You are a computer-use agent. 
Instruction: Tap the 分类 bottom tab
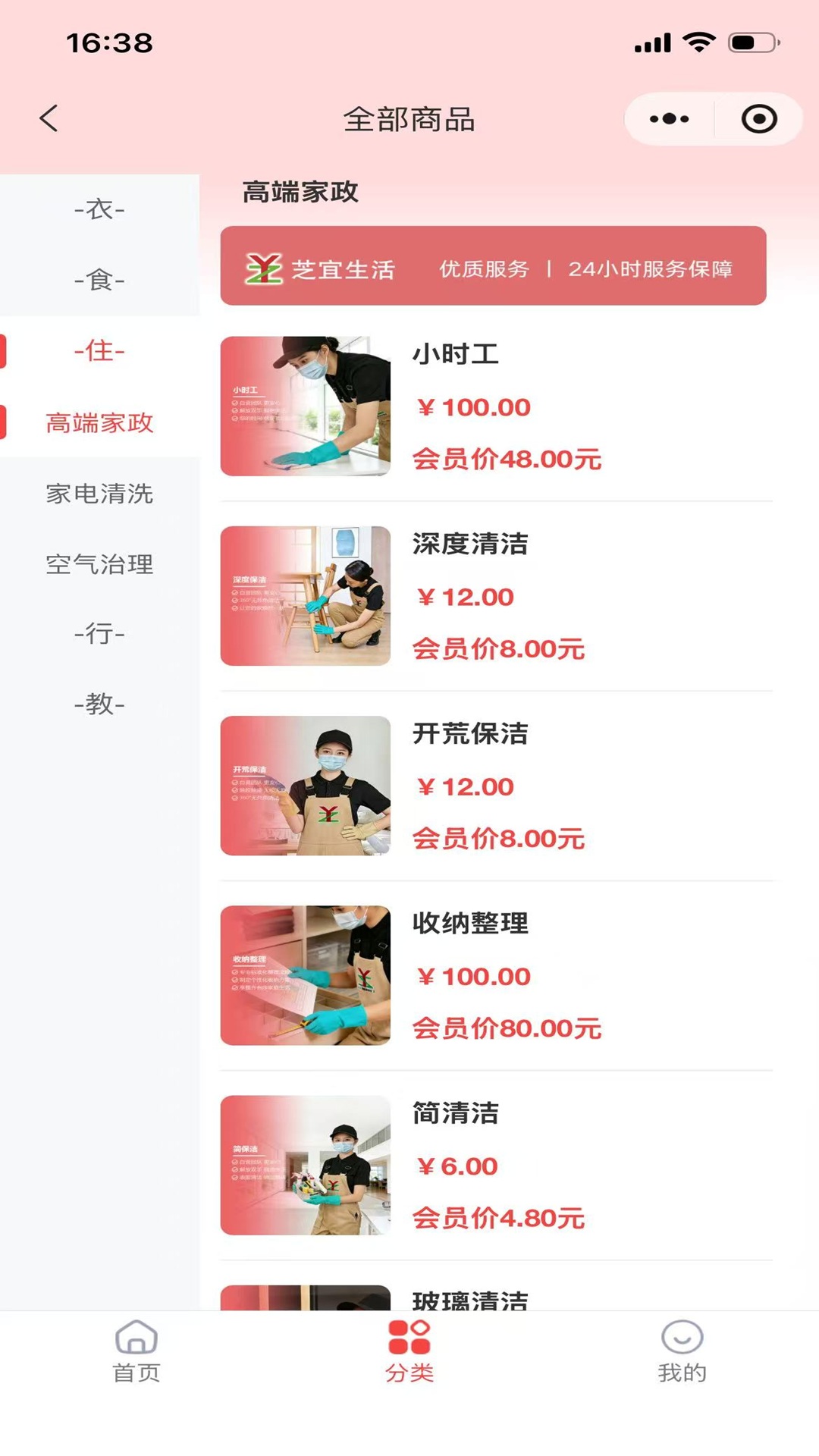(409, 1352)
